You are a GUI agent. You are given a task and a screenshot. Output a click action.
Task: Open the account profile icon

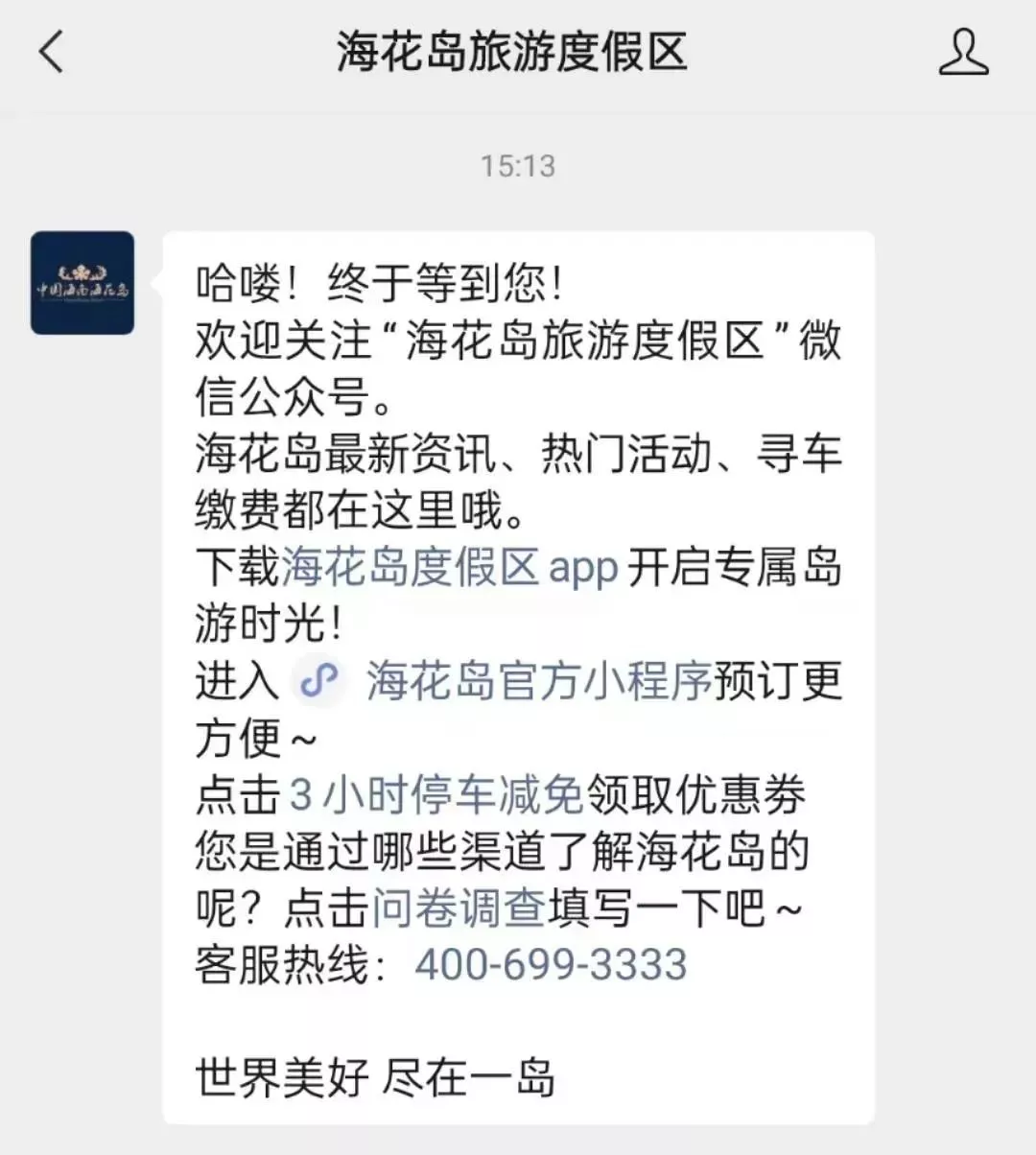pos(963,52)
